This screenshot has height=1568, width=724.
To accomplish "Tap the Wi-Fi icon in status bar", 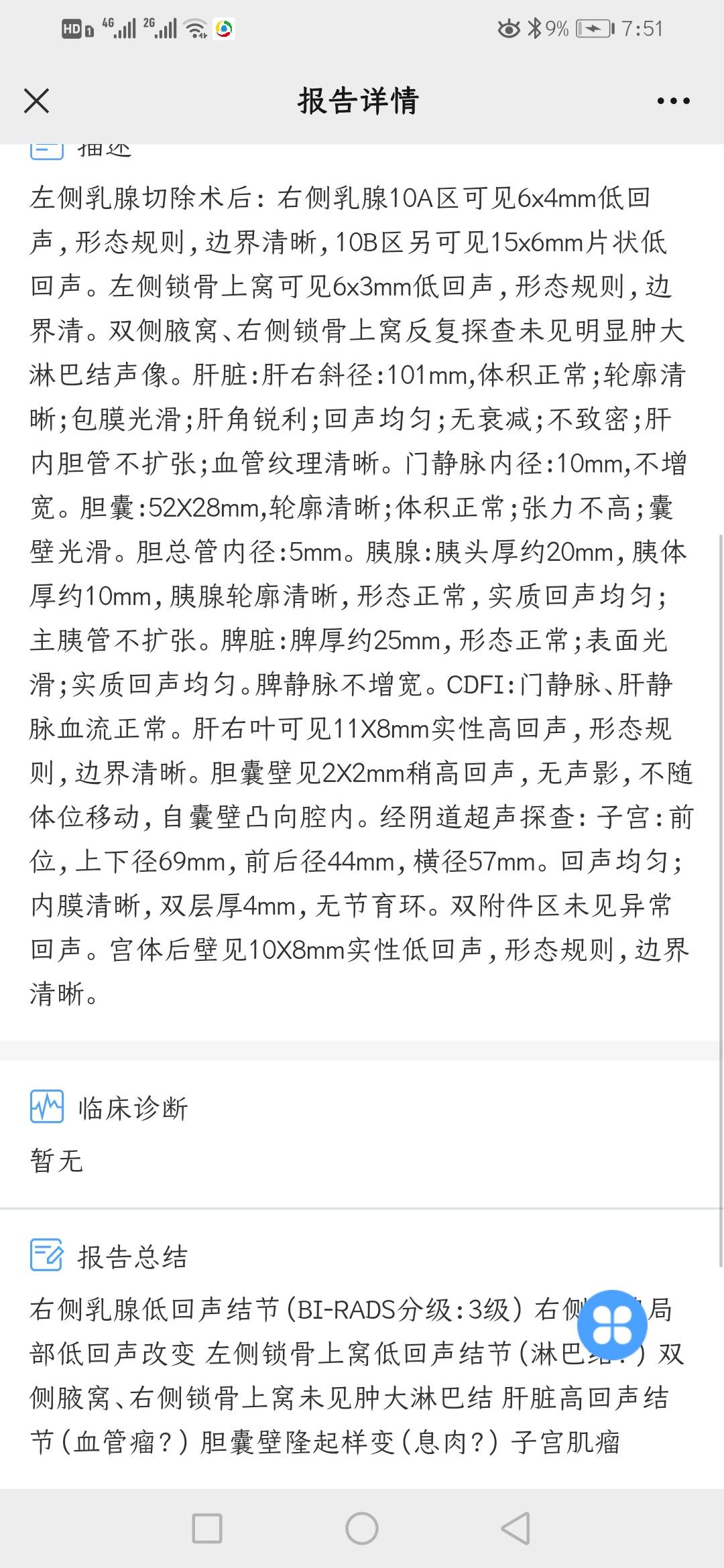I will point(194,28).
